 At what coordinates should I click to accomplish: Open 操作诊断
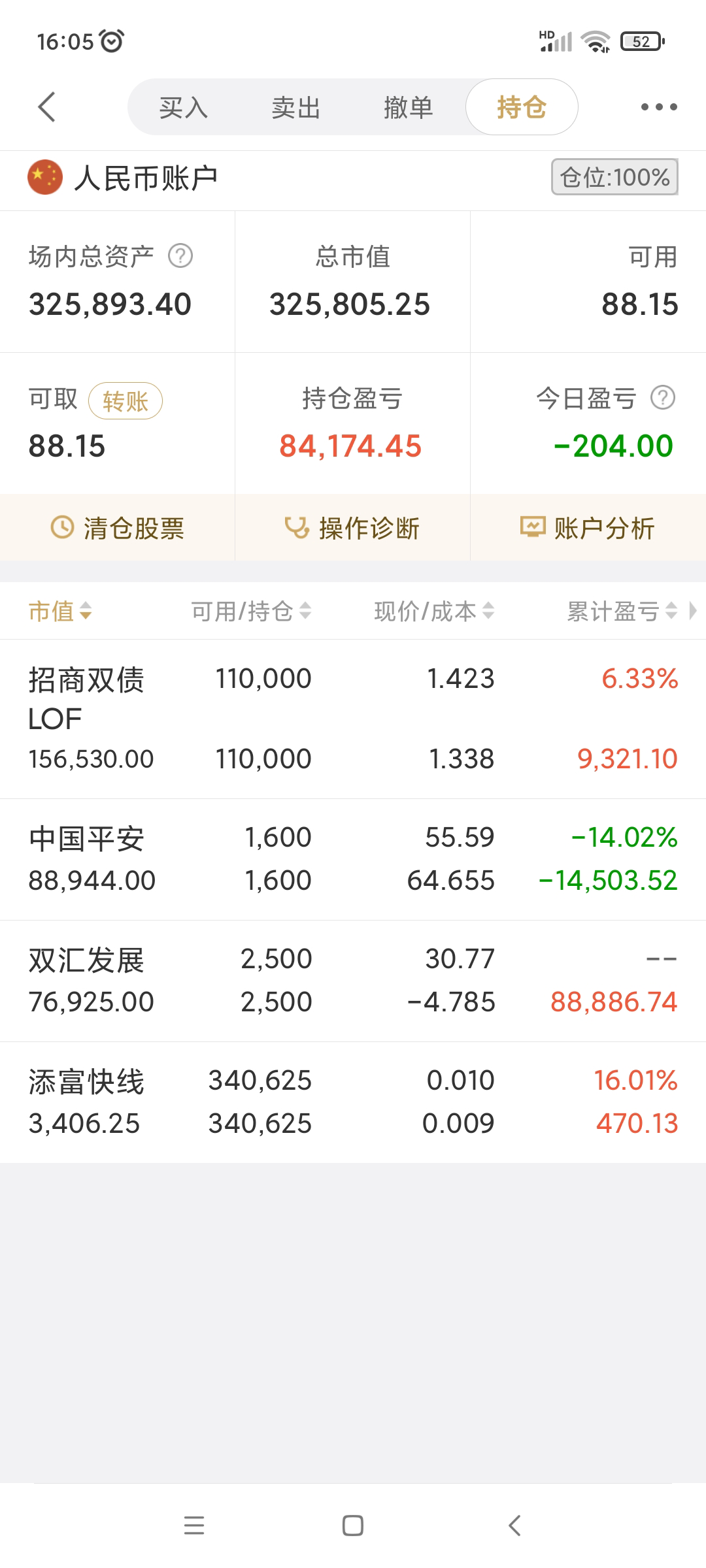(352, 528)
